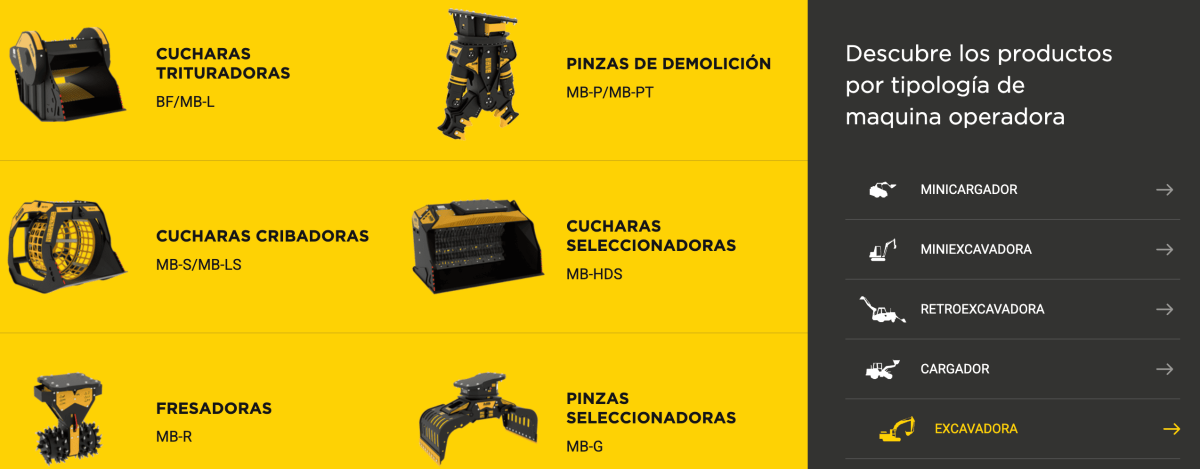
Task: View Cucharas Cribadoras MB-S/MB-LS category
Action: (x=262, y=237)
